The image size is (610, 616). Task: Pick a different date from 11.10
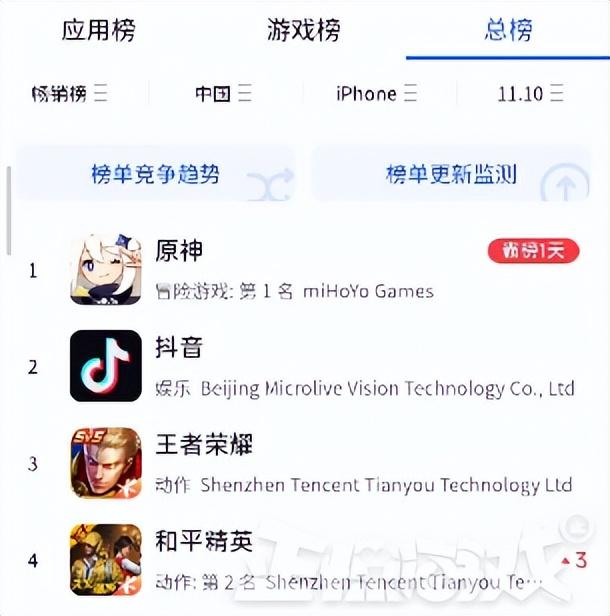[x=530, y=94]
